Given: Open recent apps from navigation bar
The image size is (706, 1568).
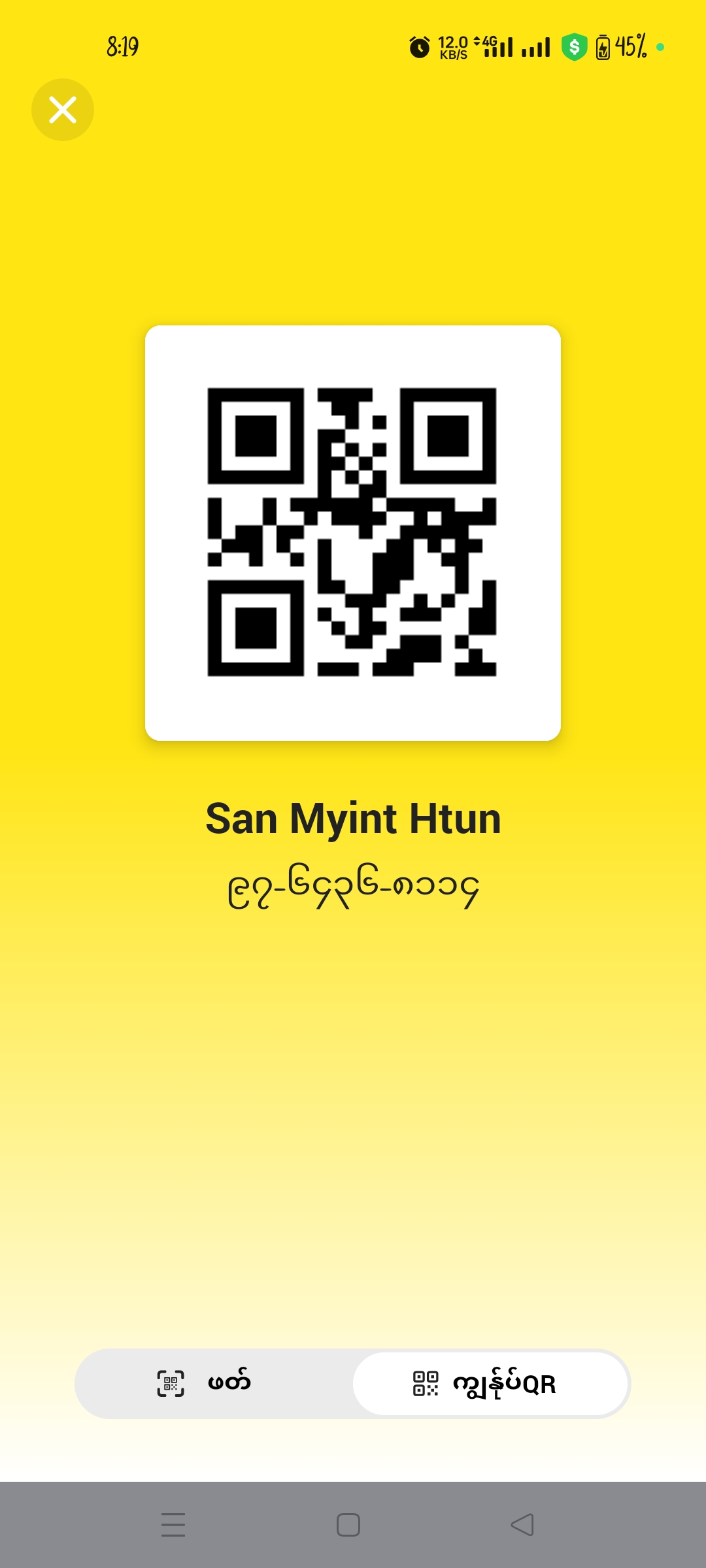Looking at the screenshot, I should coord(173,1525).
